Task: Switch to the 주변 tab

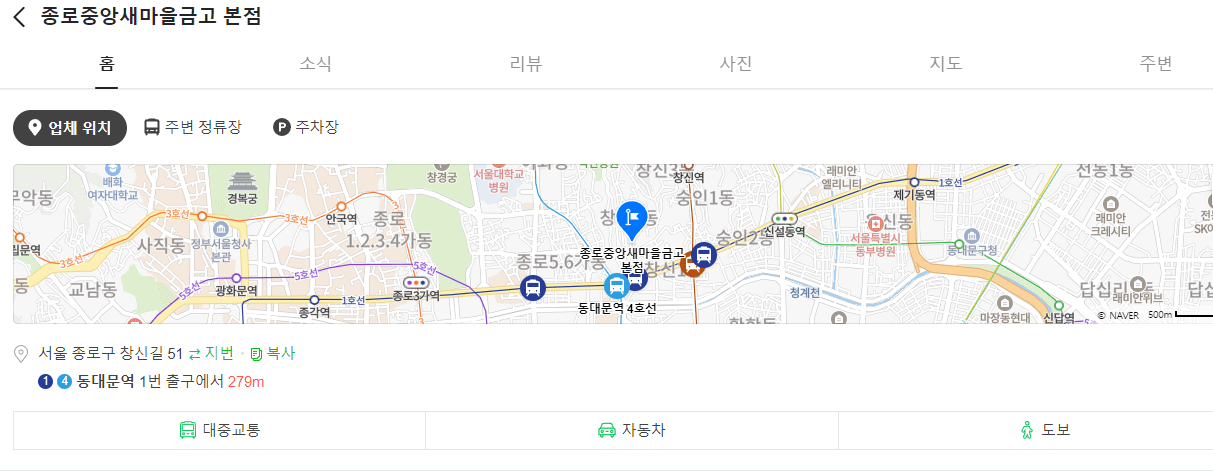Action: point(1156,64)
